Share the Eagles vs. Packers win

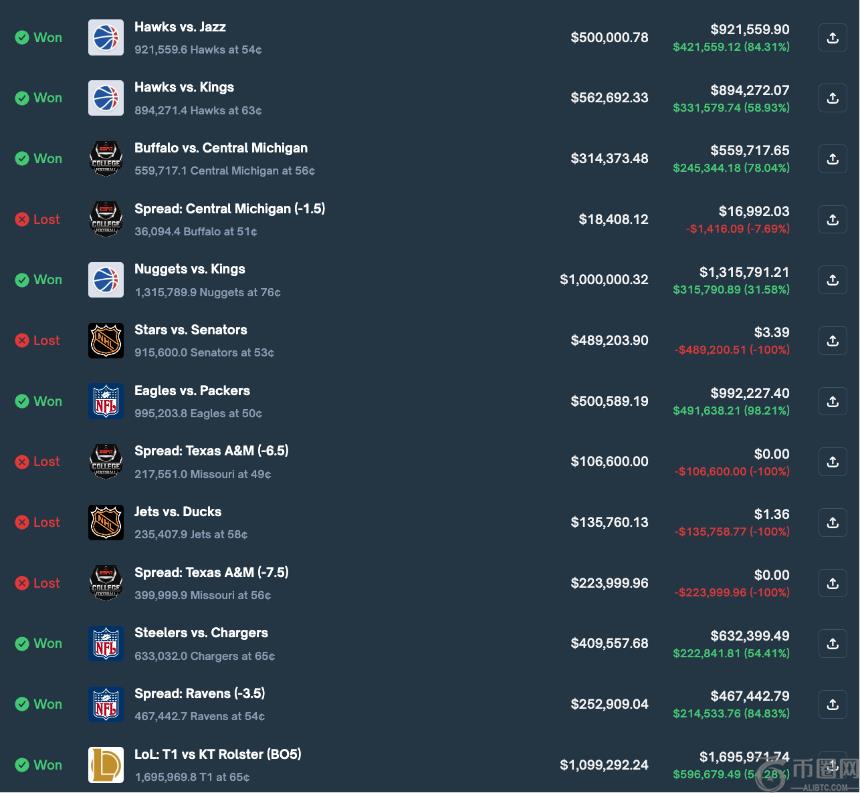(x=832, y=401)
